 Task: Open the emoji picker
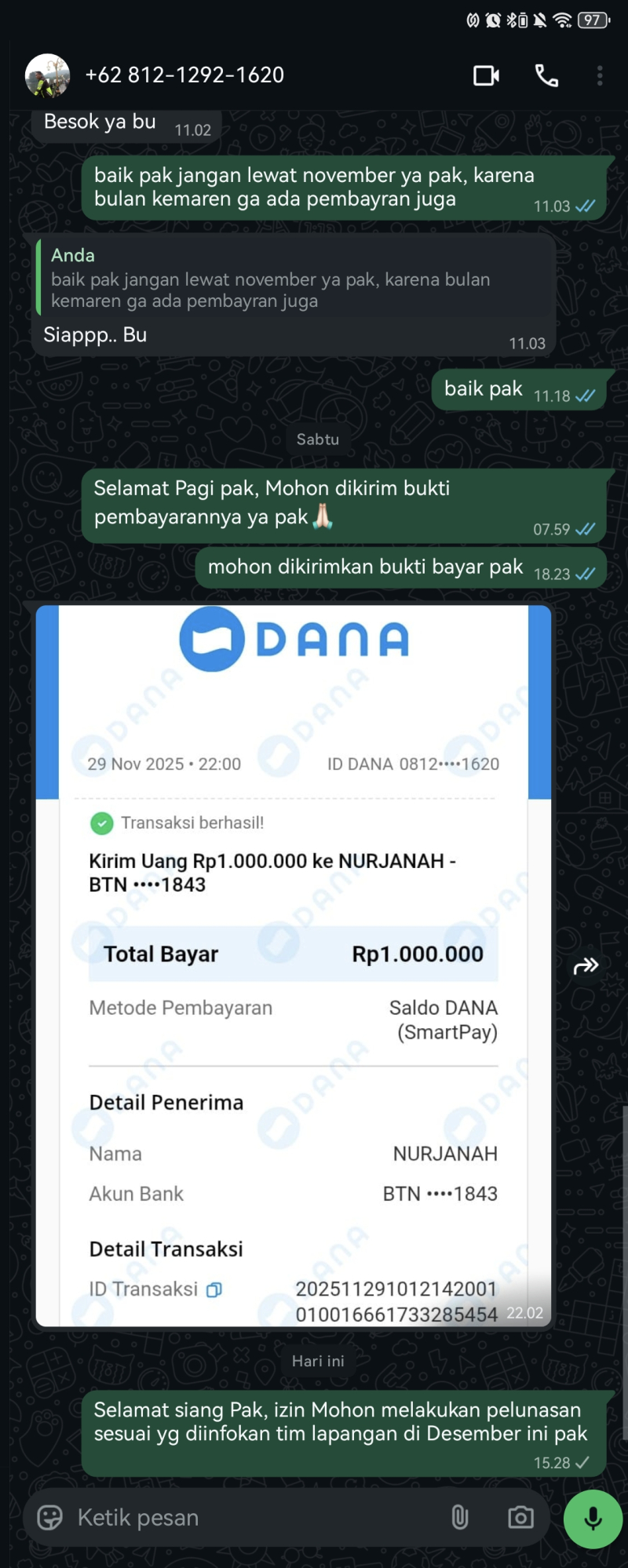(x=49, y=1517)
